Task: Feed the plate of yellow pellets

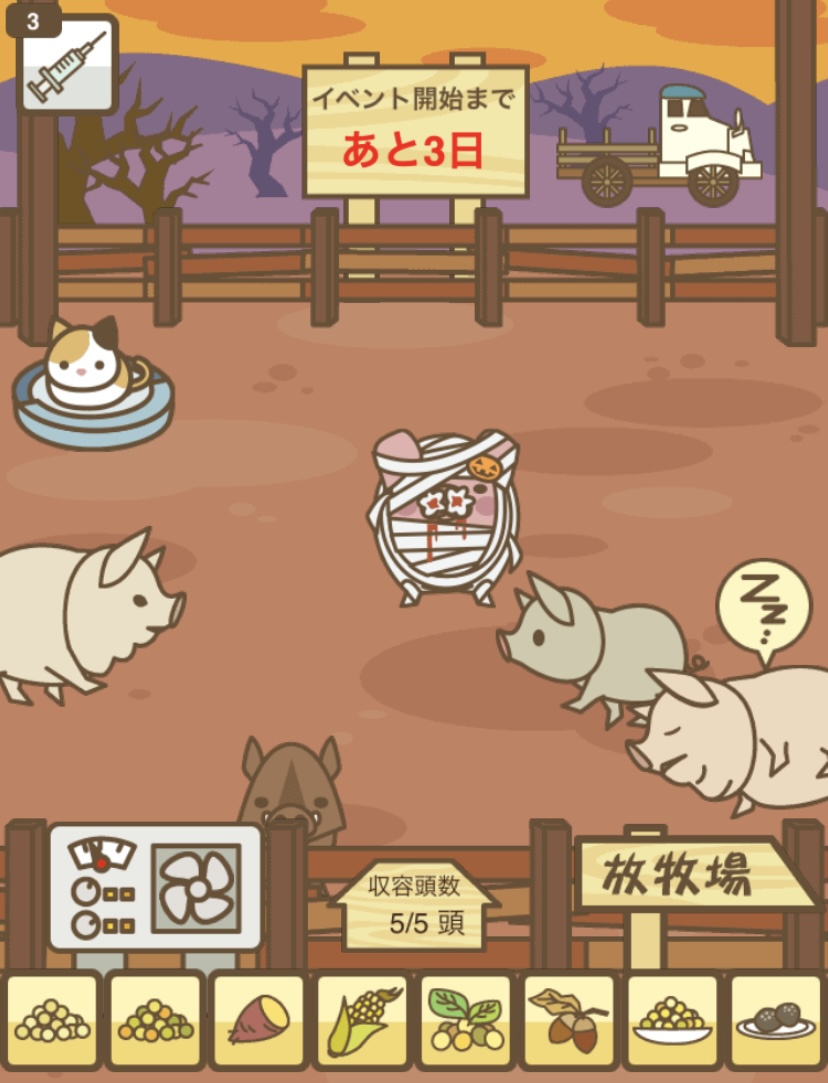Action: click(x=672, y=1020)
